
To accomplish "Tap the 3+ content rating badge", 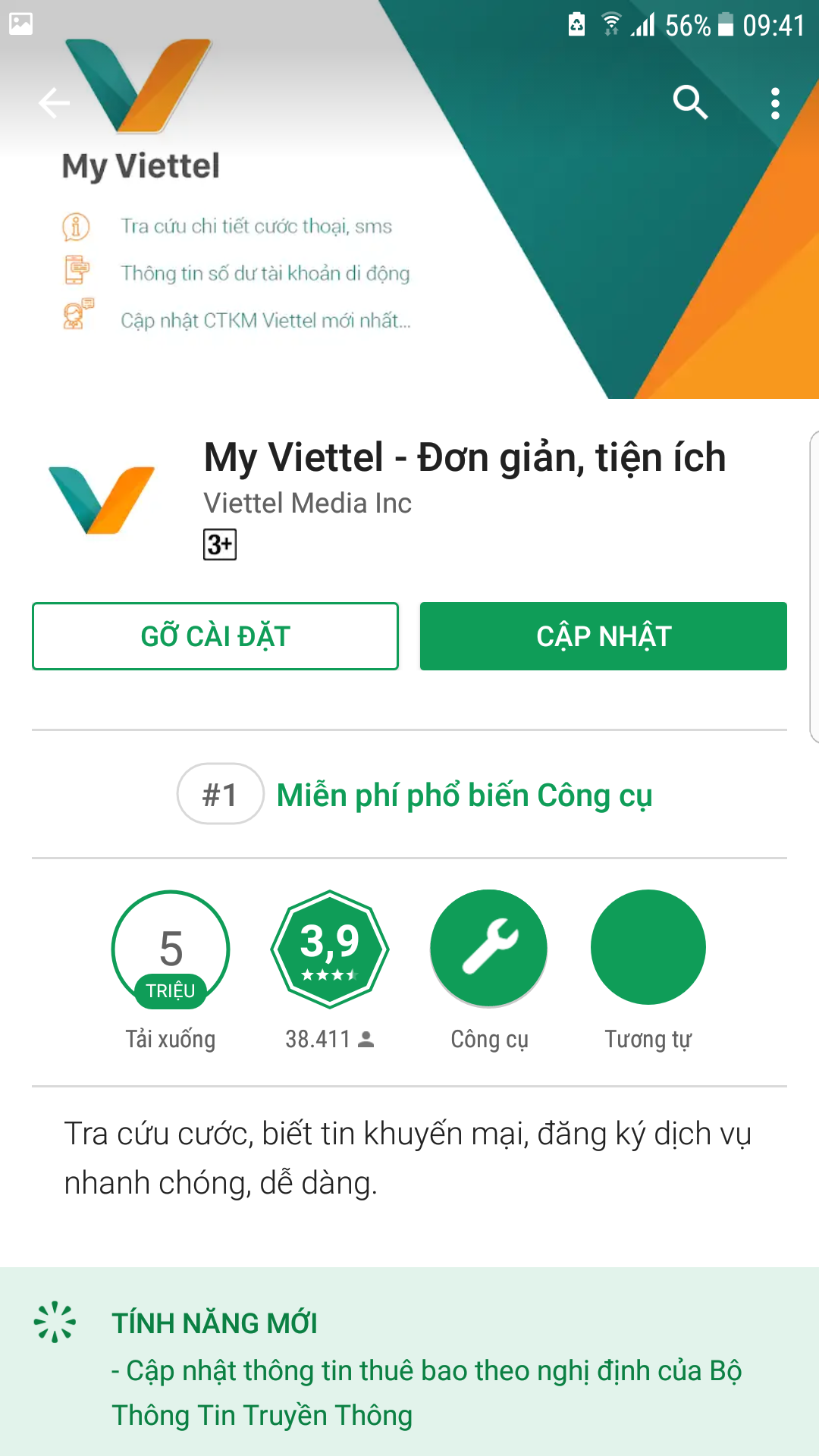I will (x=220, y=544).
